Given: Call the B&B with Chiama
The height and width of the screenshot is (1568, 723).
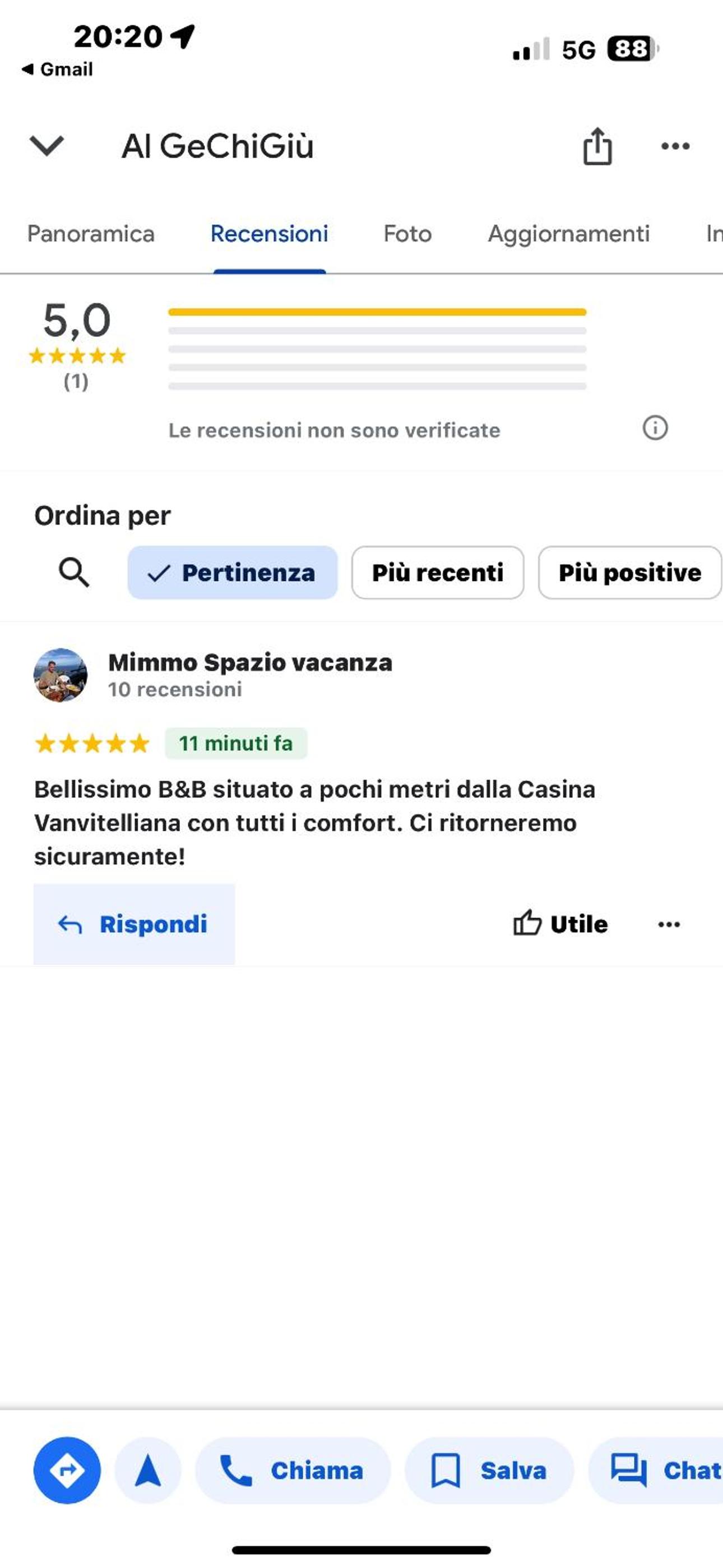Looking at the screenshot, I should [x=292, y=1470].
